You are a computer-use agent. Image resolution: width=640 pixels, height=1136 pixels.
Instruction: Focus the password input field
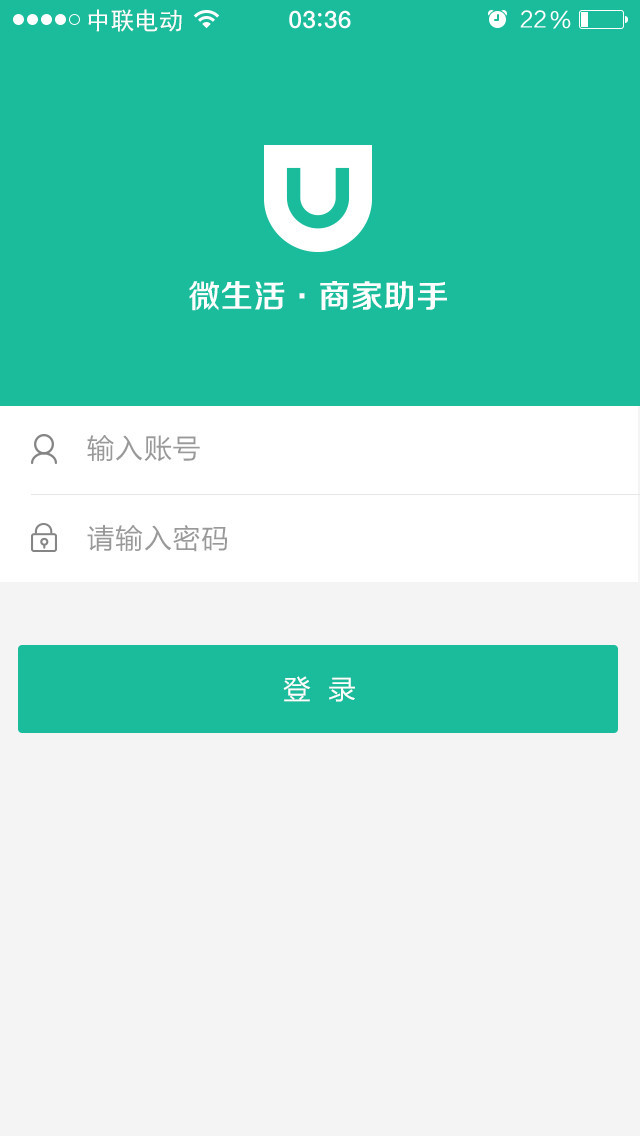click(x=340, y=539)
